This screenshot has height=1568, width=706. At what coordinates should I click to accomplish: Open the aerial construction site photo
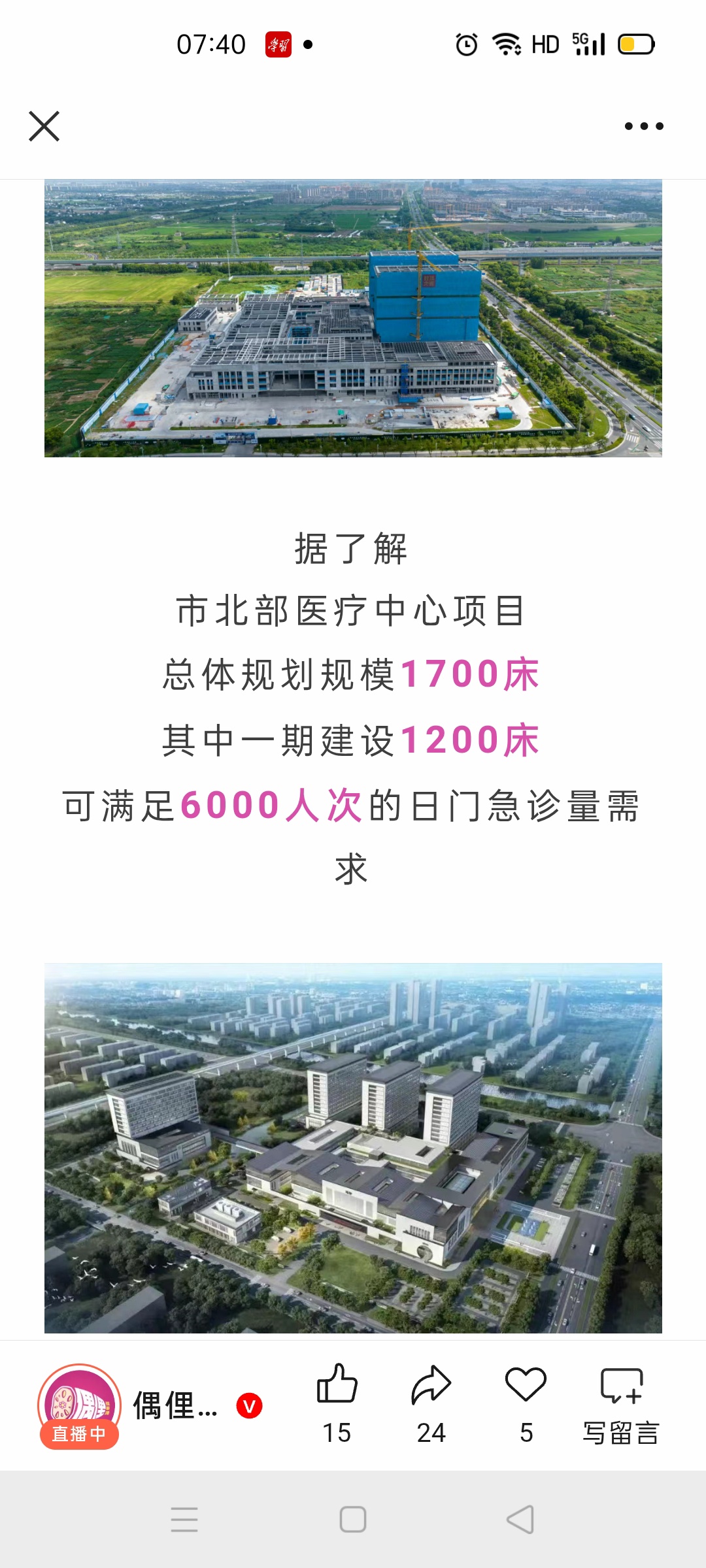click(353, 318)
